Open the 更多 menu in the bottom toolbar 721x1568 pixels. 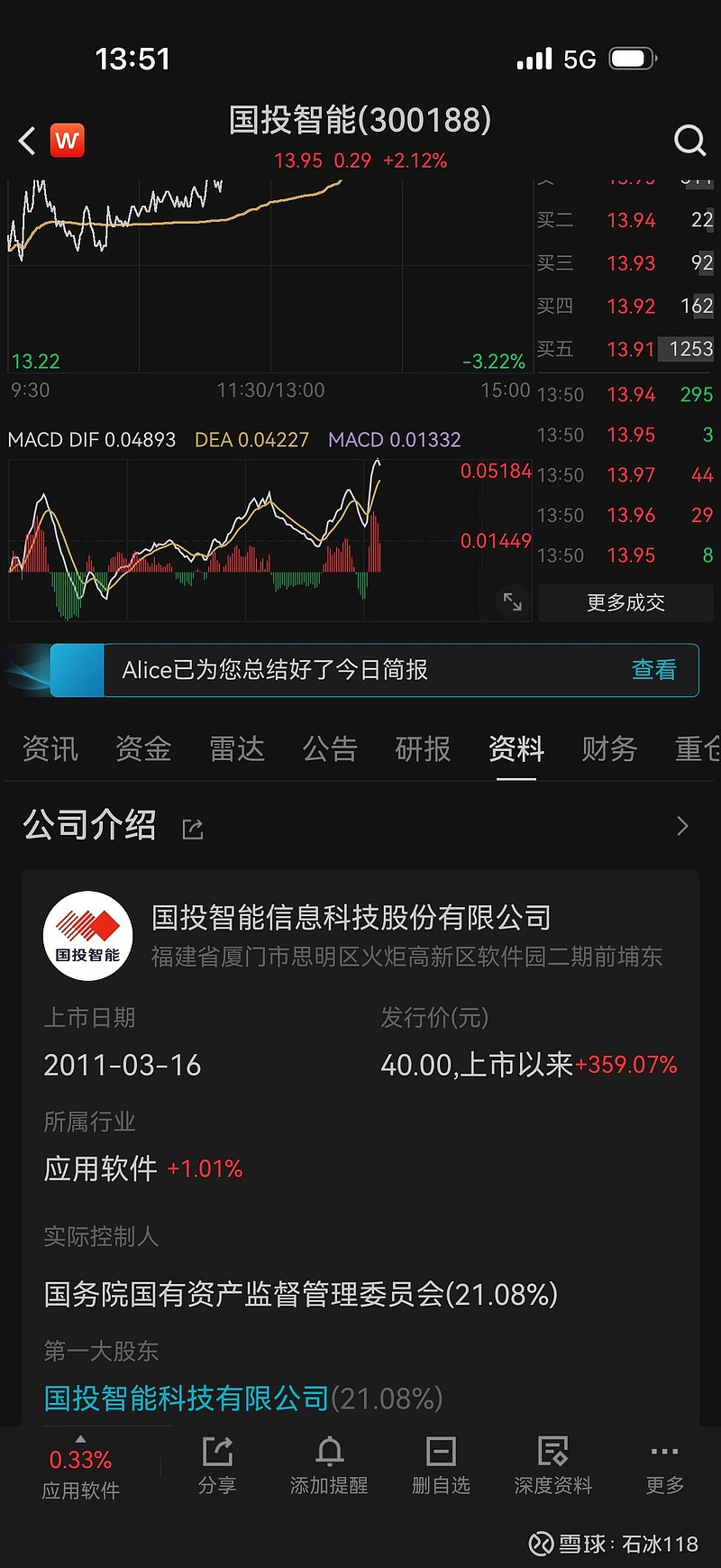(x=664, y=1467)
